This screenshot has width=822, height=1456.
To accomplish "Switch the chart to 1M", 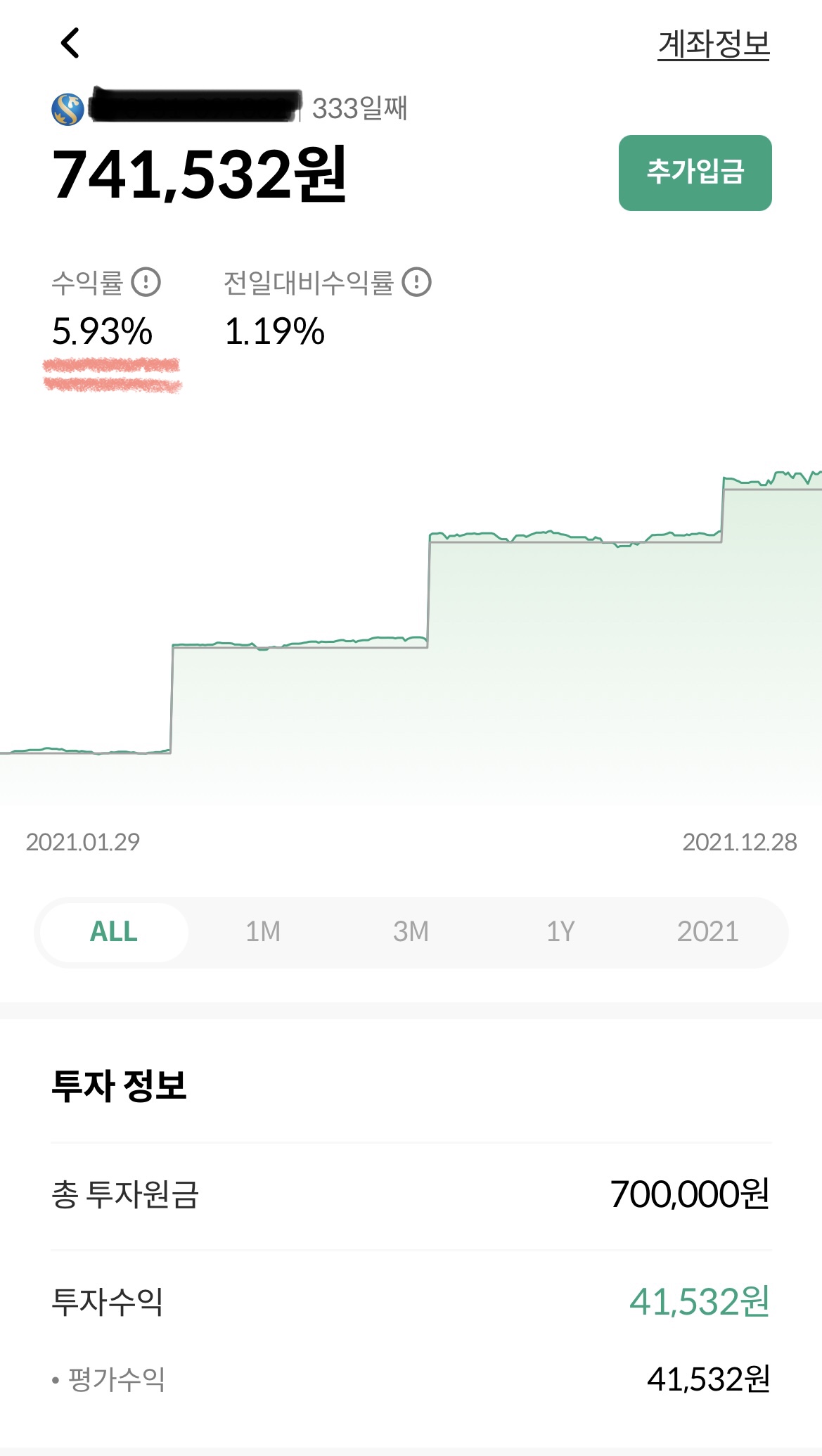I will point(263,932).
